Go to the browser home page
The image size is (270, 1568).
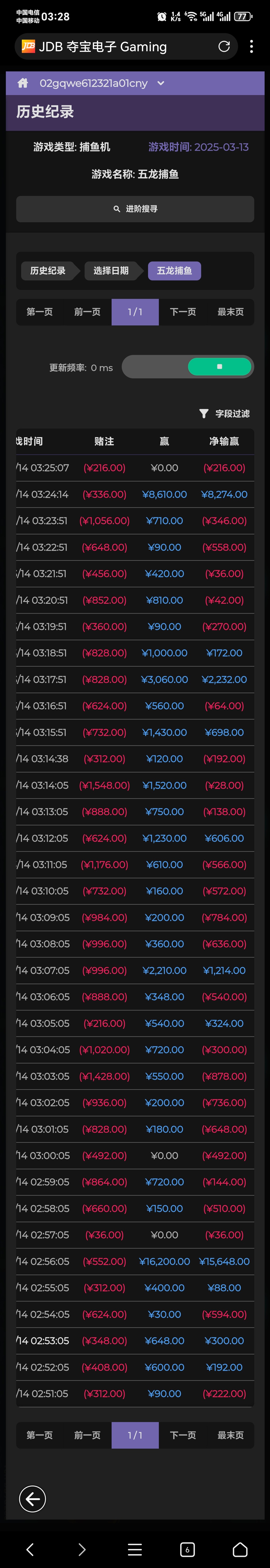coord(240,1549)
